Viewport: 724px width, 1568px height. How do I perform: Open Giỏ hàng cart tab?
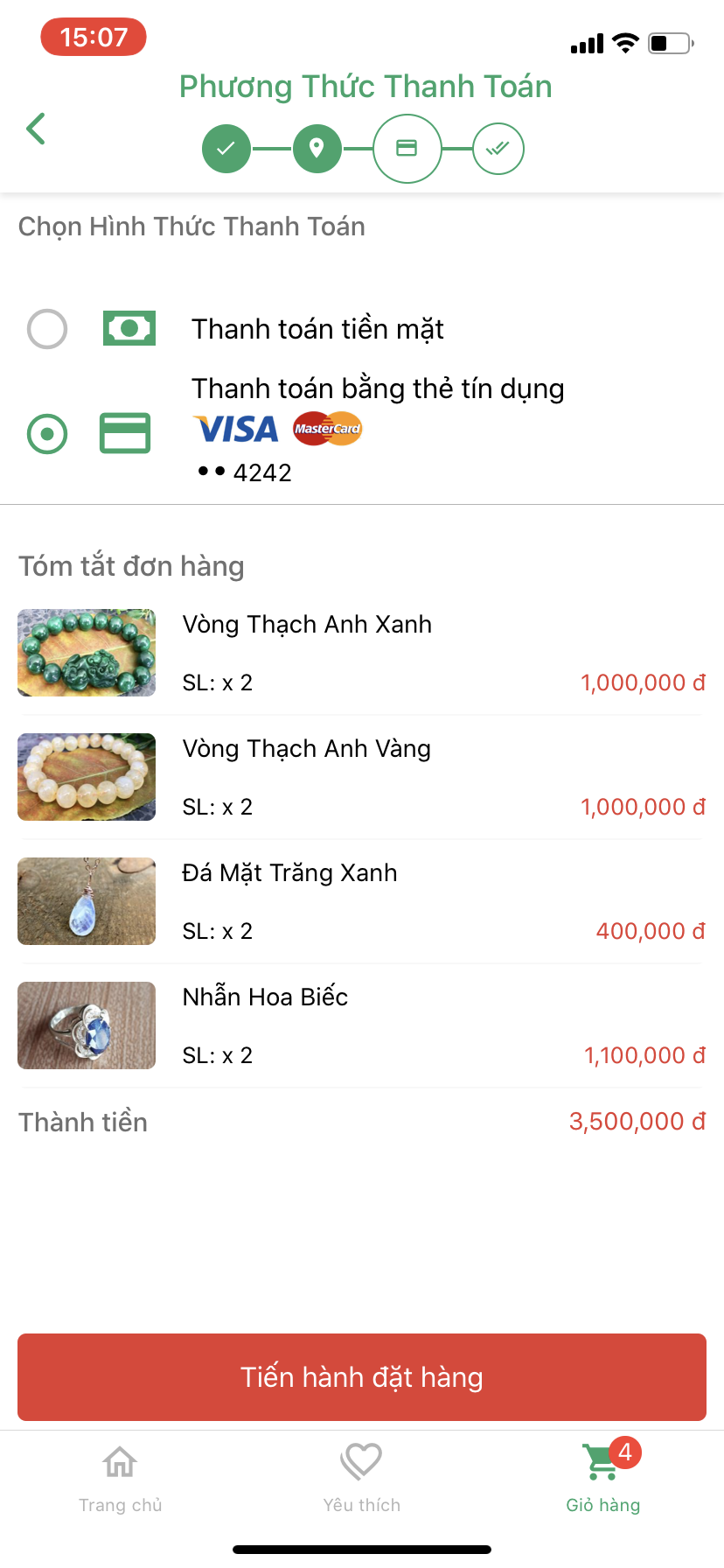[x=603, y=1478]
